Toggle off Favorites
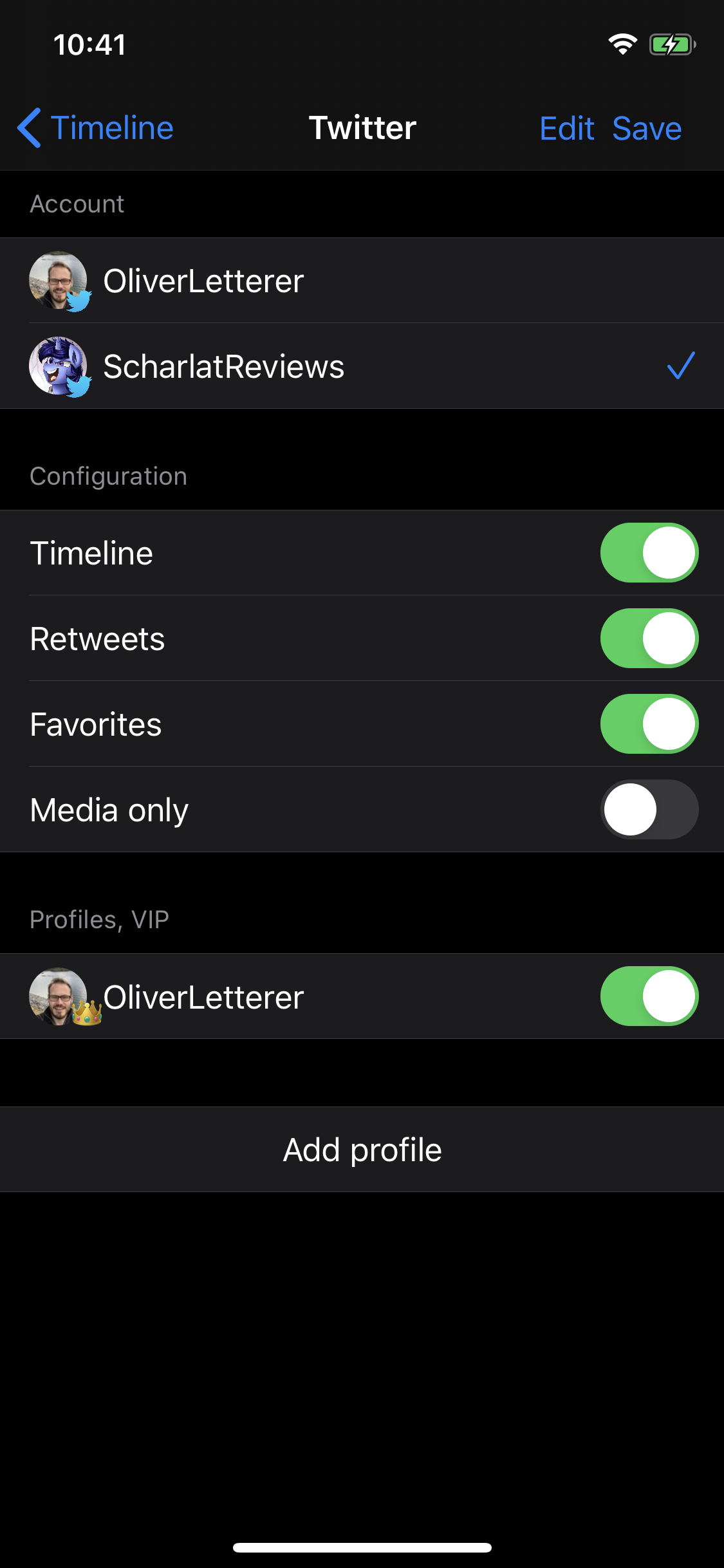The width and height of the screenshot is (724, 1568). tap(649, 724)
